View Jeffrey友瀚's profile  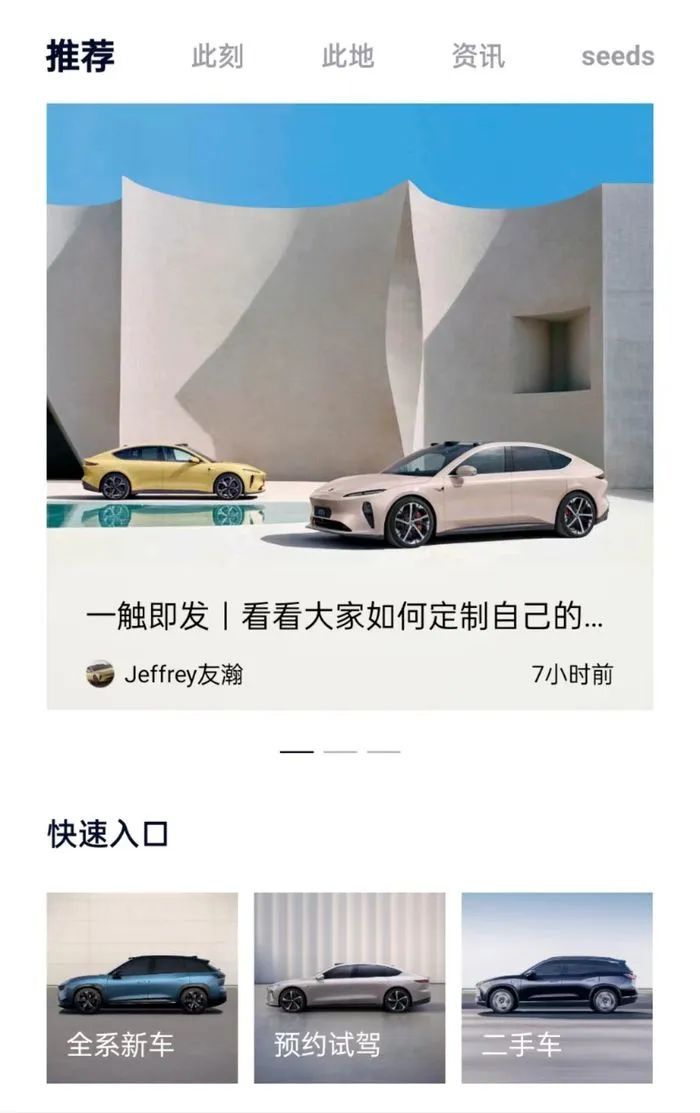tap(165, 674)
